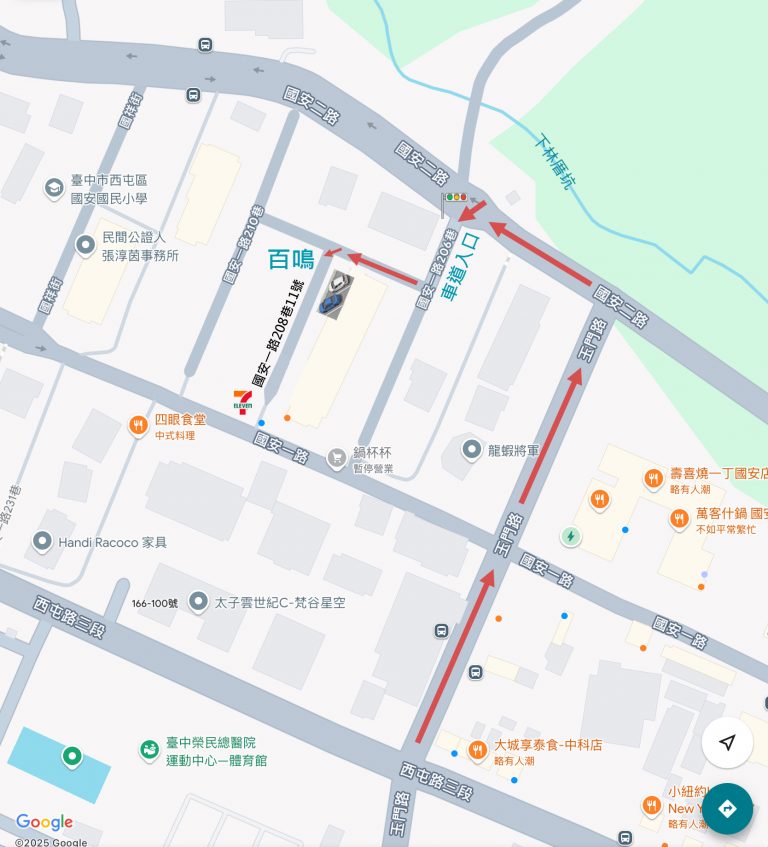Select the bus stop on 玉門路
This screenshot has height=847, width=768.
(476, 671)
